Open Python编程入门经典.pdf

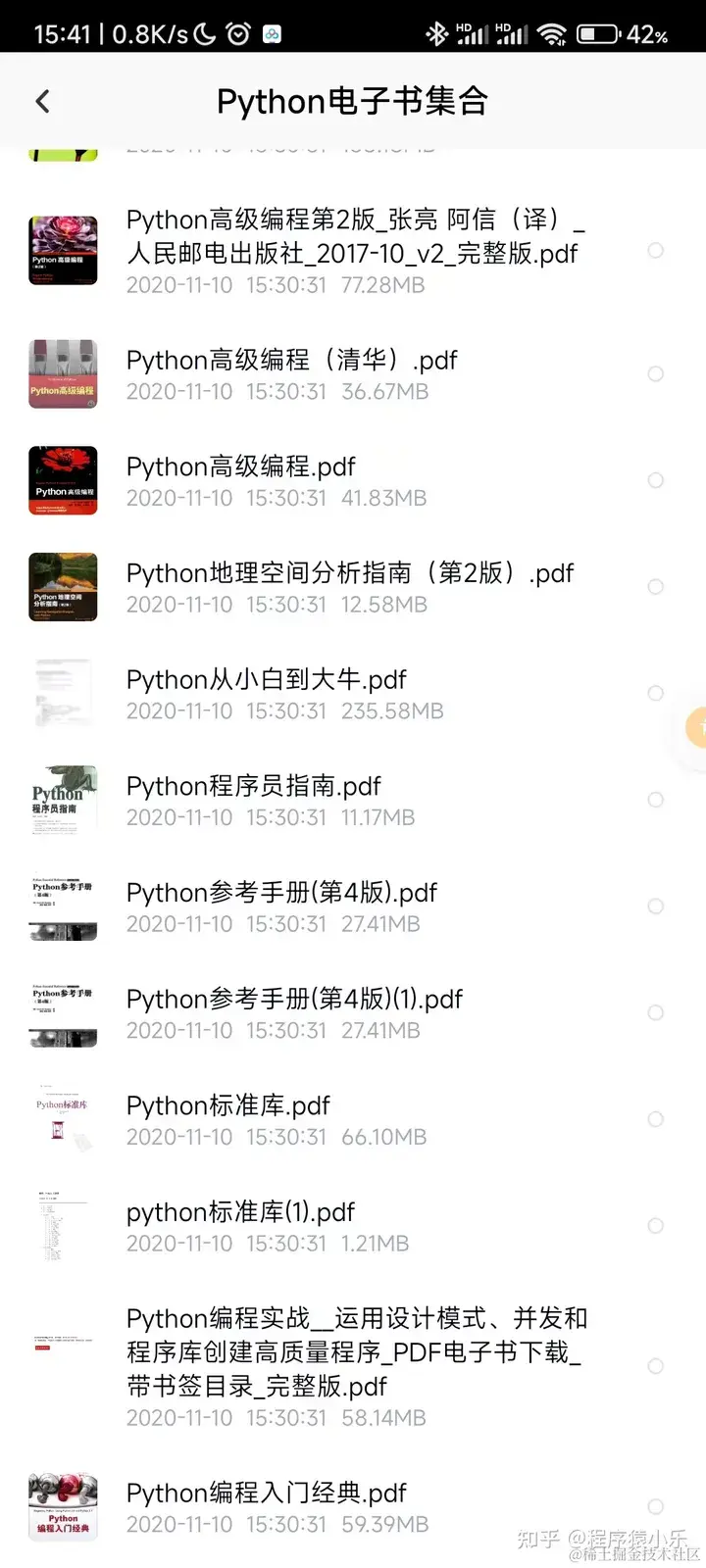(266, 1494)
